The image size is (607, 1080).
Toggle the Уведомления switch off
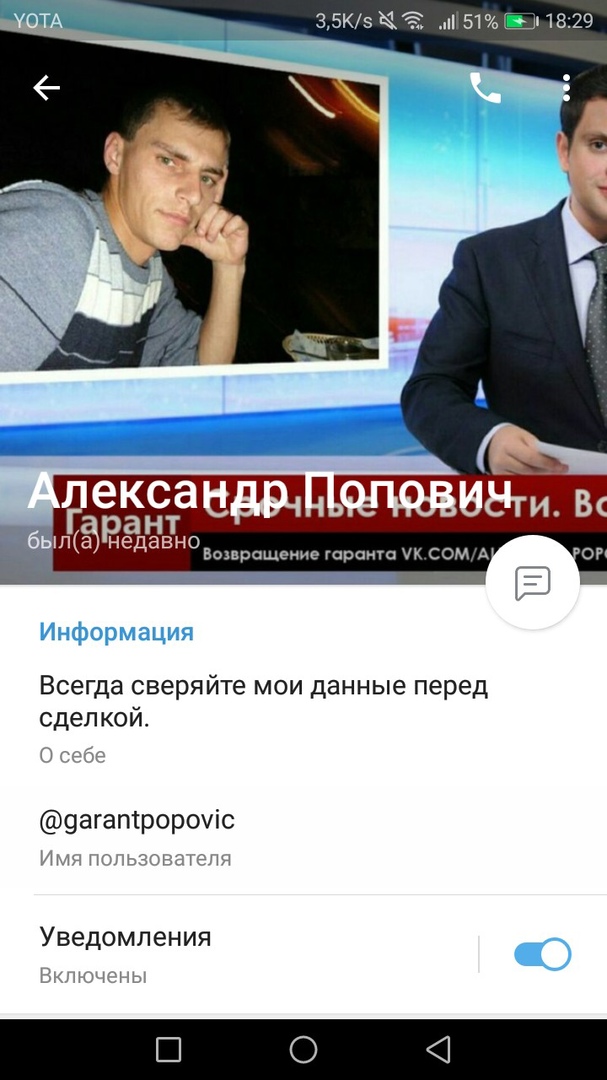tap(542, 954)
